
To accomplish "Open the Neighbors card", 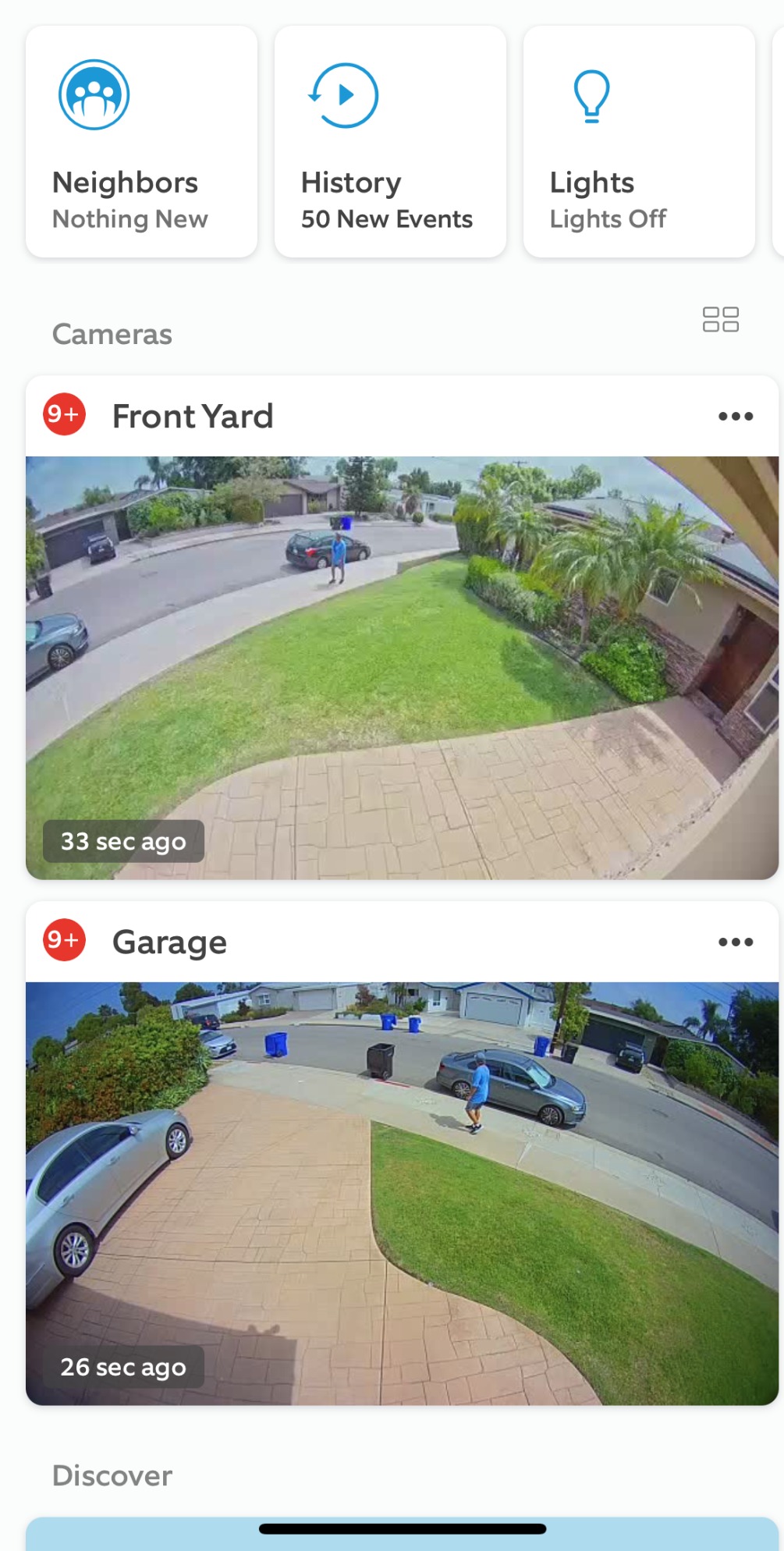I will [141, 142].
